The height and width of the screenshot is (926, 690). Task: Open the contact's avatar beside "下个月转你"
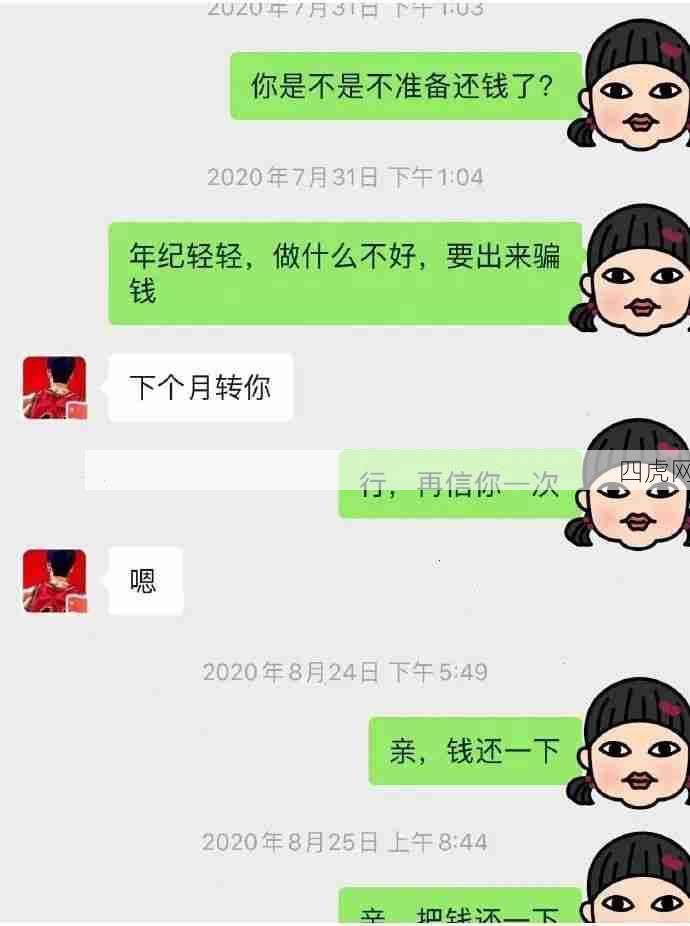click(54, 387)
